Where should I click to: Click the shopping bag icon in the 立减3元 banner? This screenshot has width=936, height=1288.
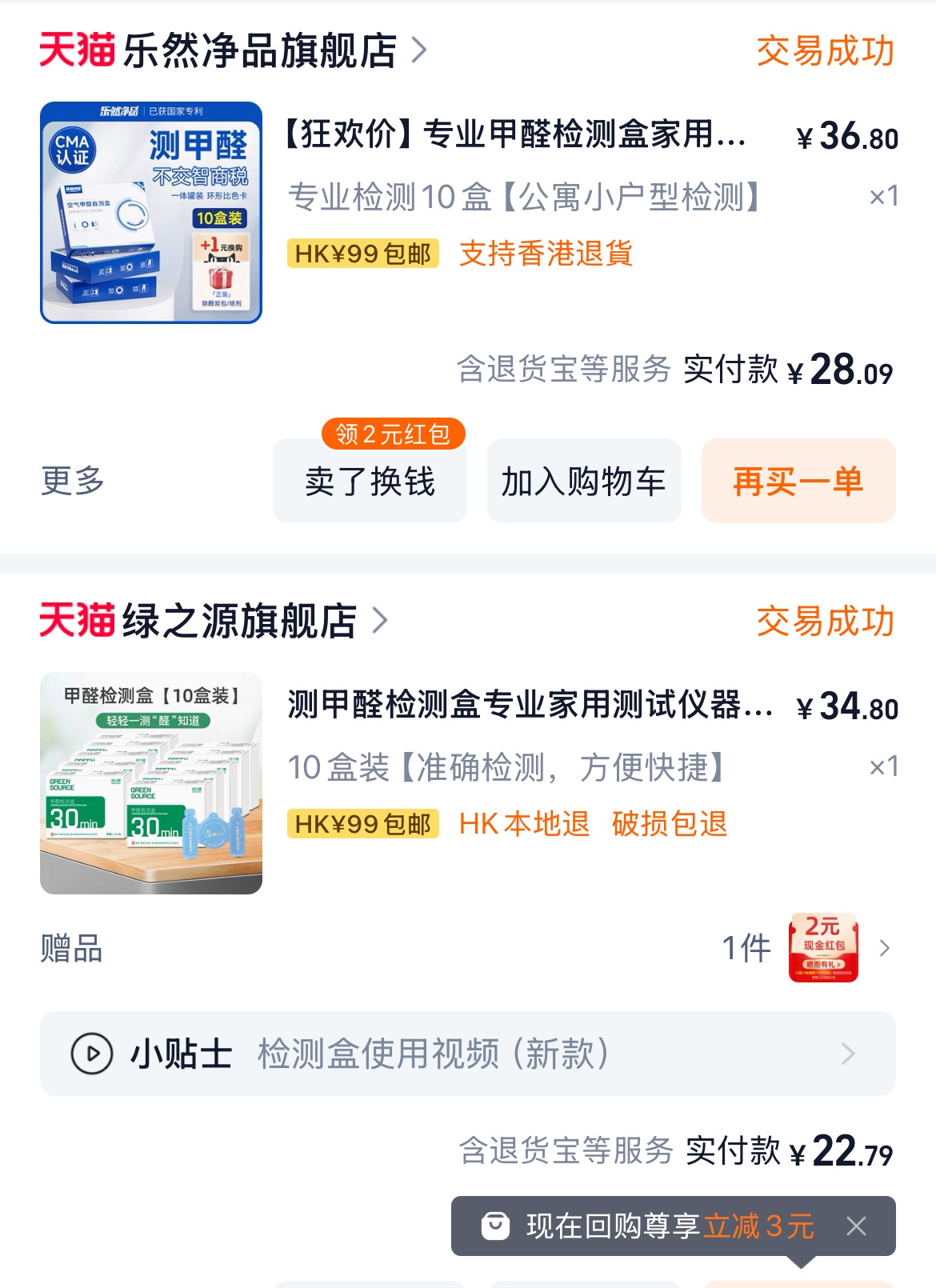click(x=496, y=1226)
